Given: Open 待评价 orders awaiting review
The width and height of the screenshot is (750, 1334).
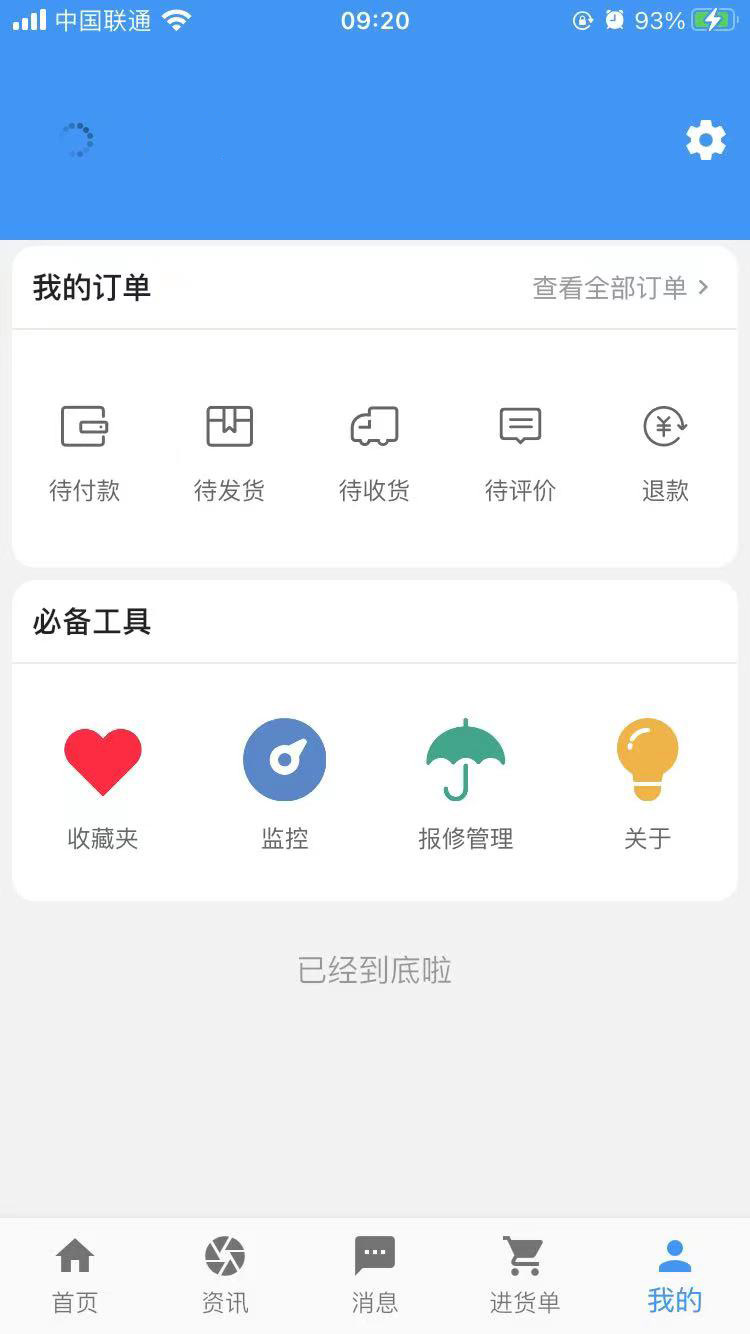Looking at the screenshot, I should coord(520,452).
